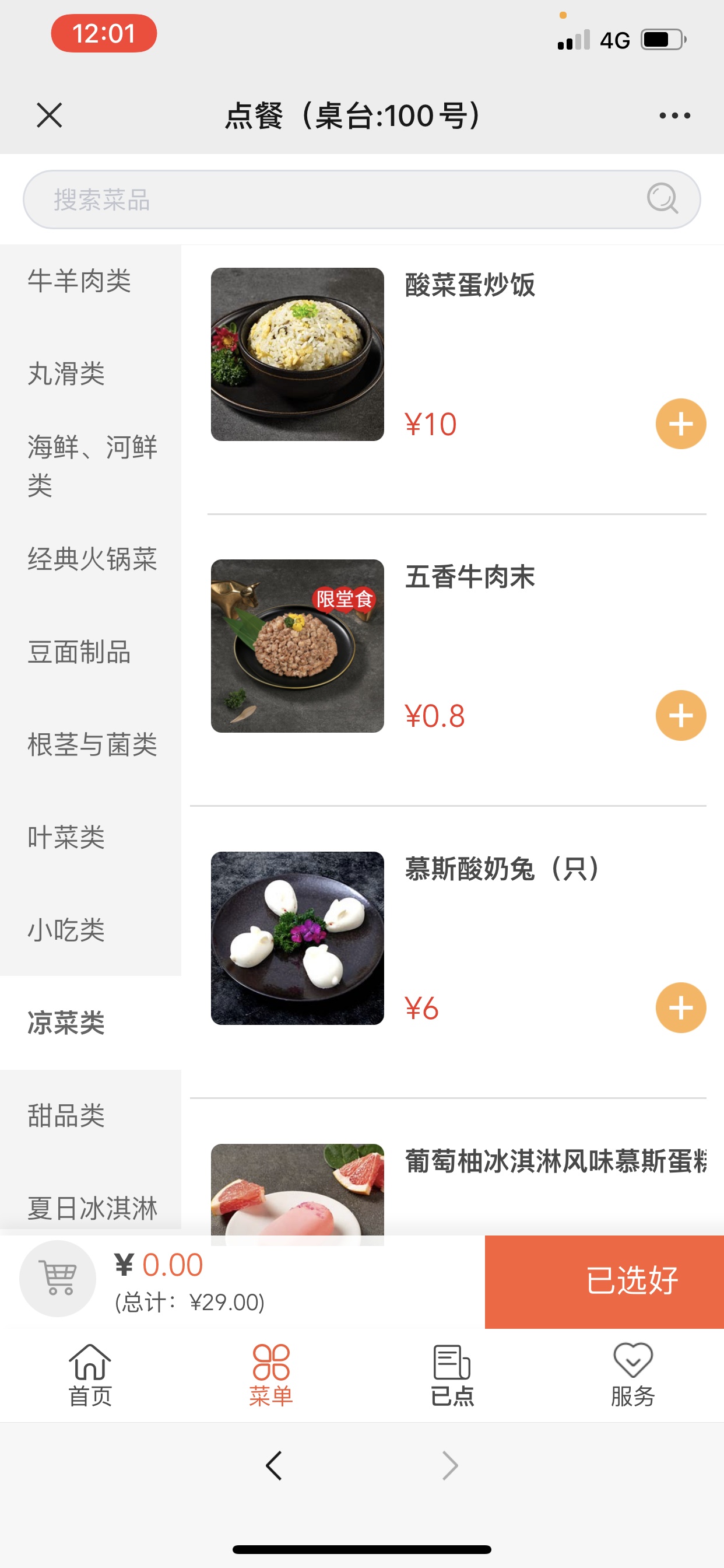The height and width of the screenshot is (1568, 724).
Task: Open the 服务 tab
Action: point(632,1374)
